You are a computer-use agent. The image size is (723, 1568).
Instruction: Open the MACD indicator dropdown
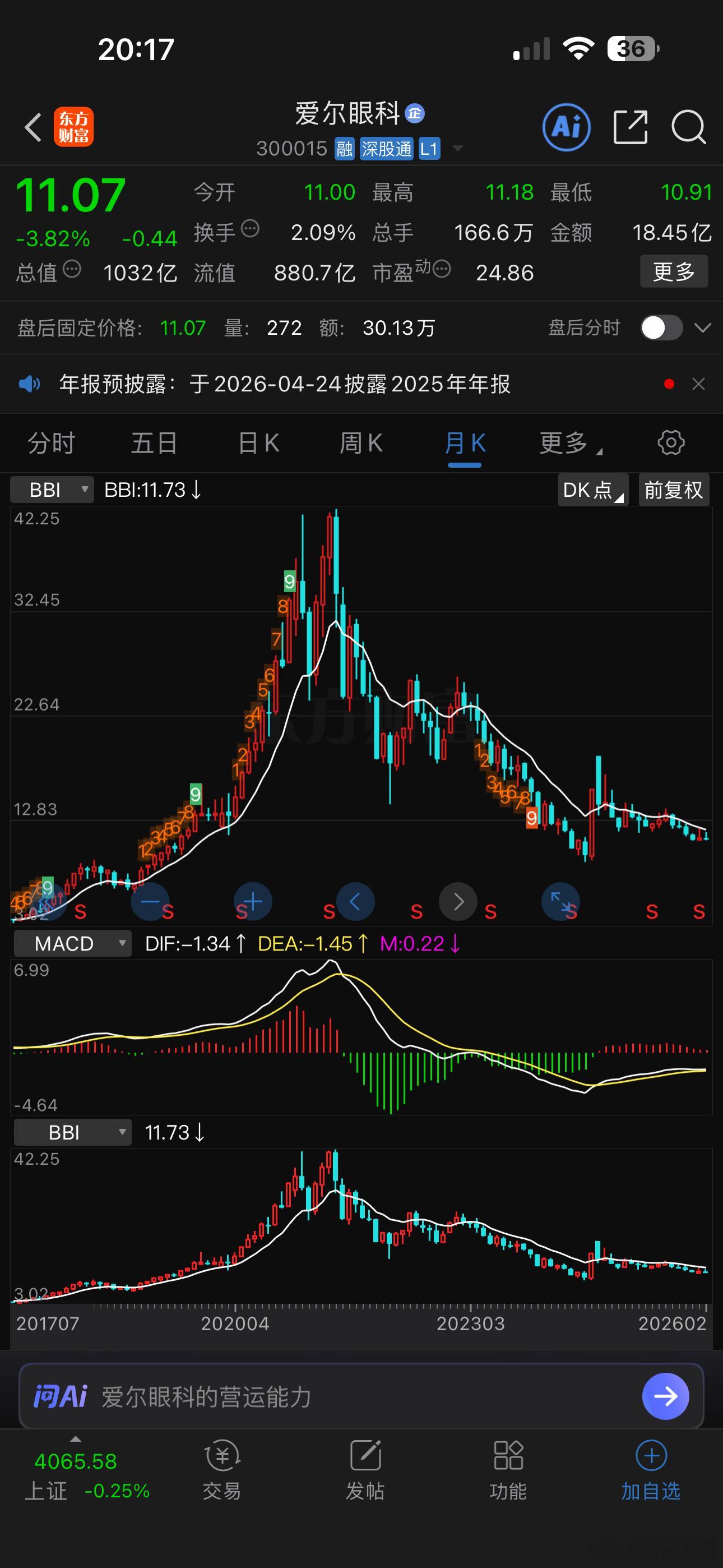coord(72,943)
